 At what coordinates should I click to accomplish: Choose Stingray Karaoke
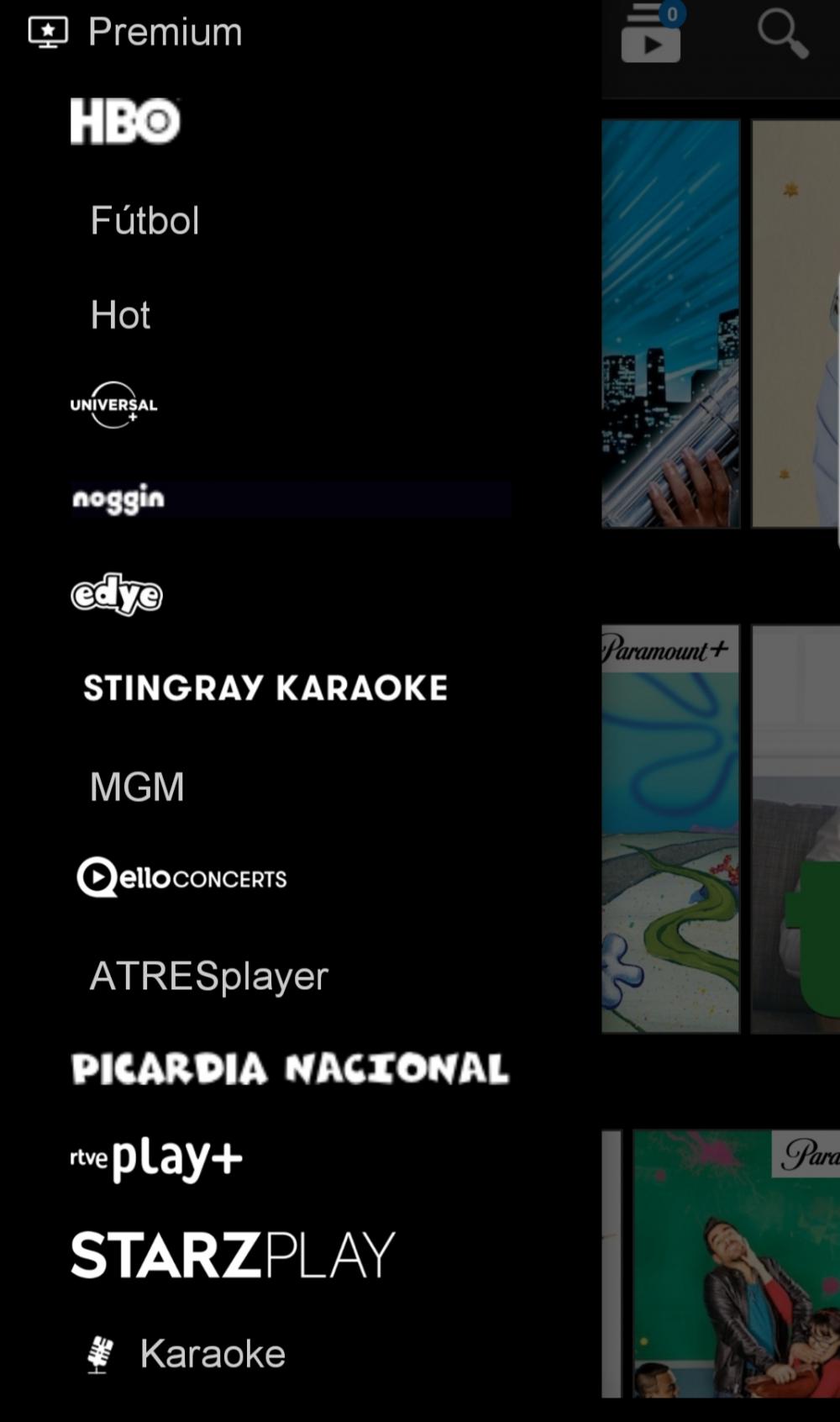265,689
